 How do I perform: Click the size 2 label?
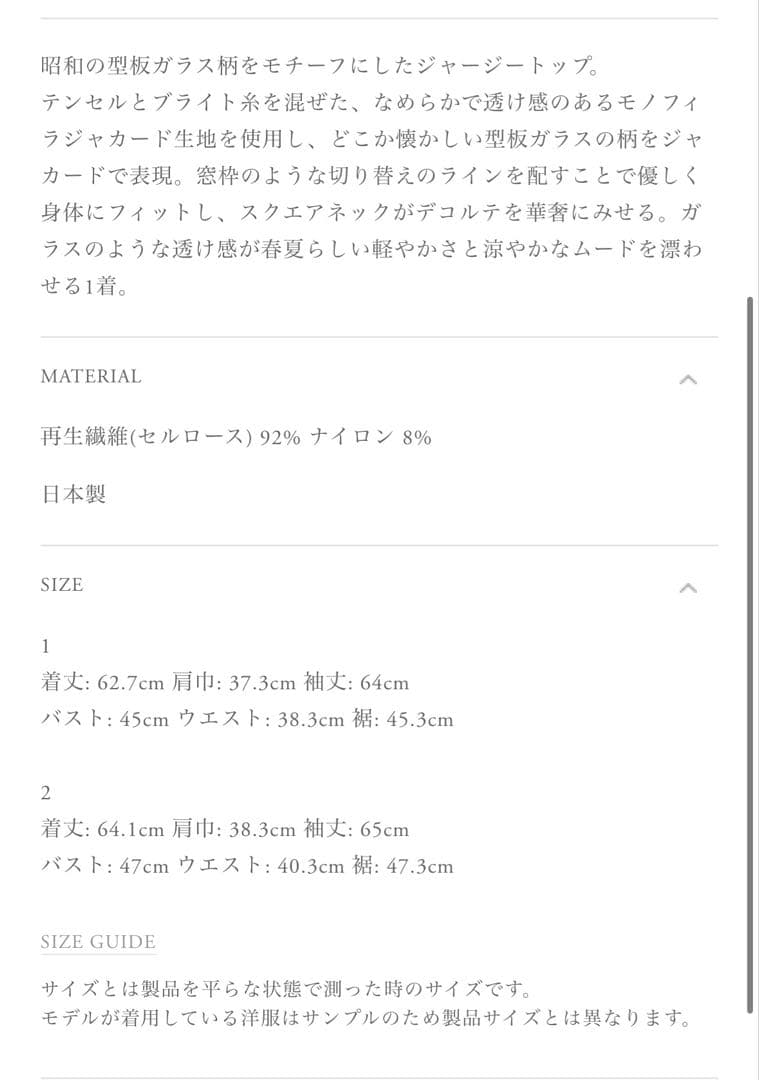click(43, 793)
